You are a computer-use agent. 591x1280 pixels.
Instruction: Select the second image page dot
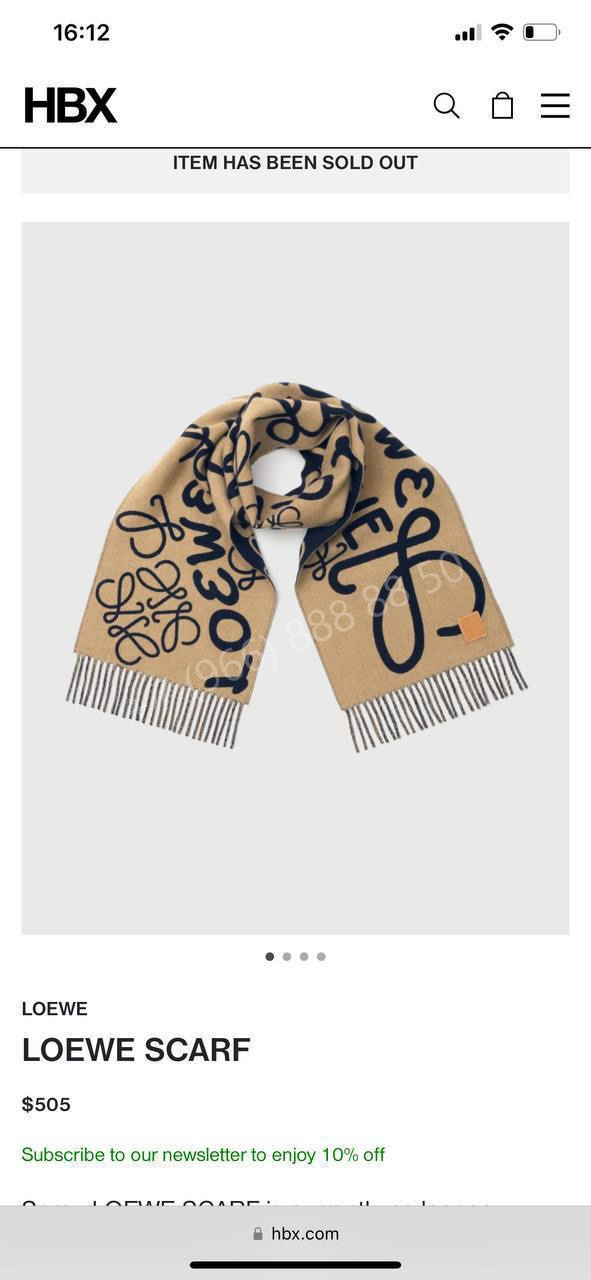pos(287,957)
